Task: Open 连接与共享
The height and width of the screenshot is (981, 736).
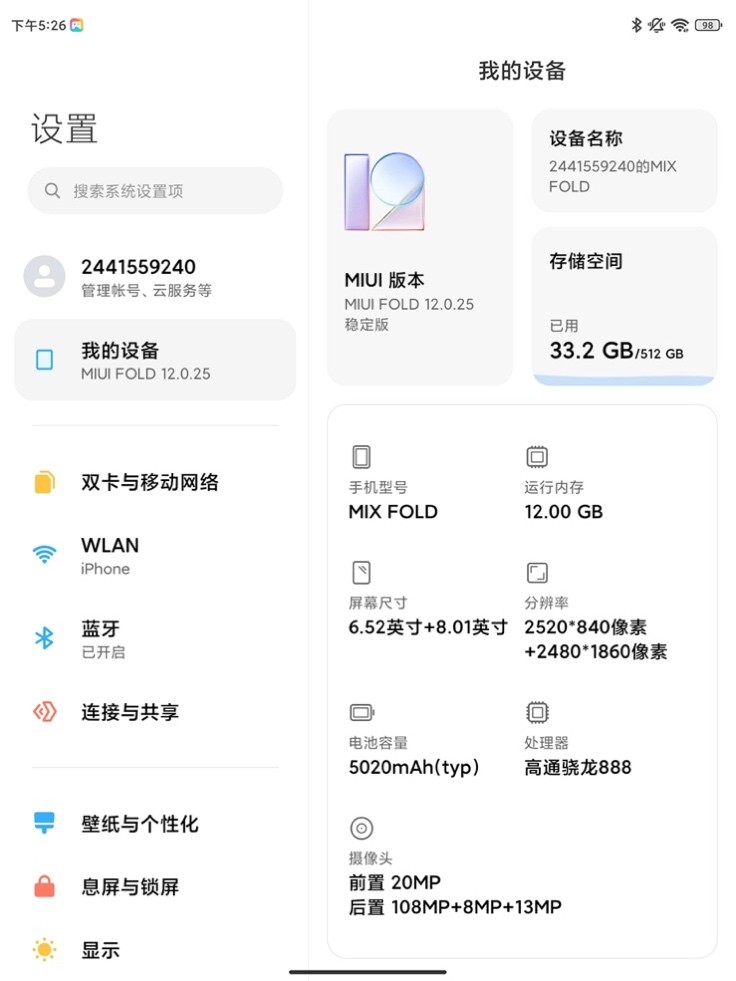Action: (150, 712)
